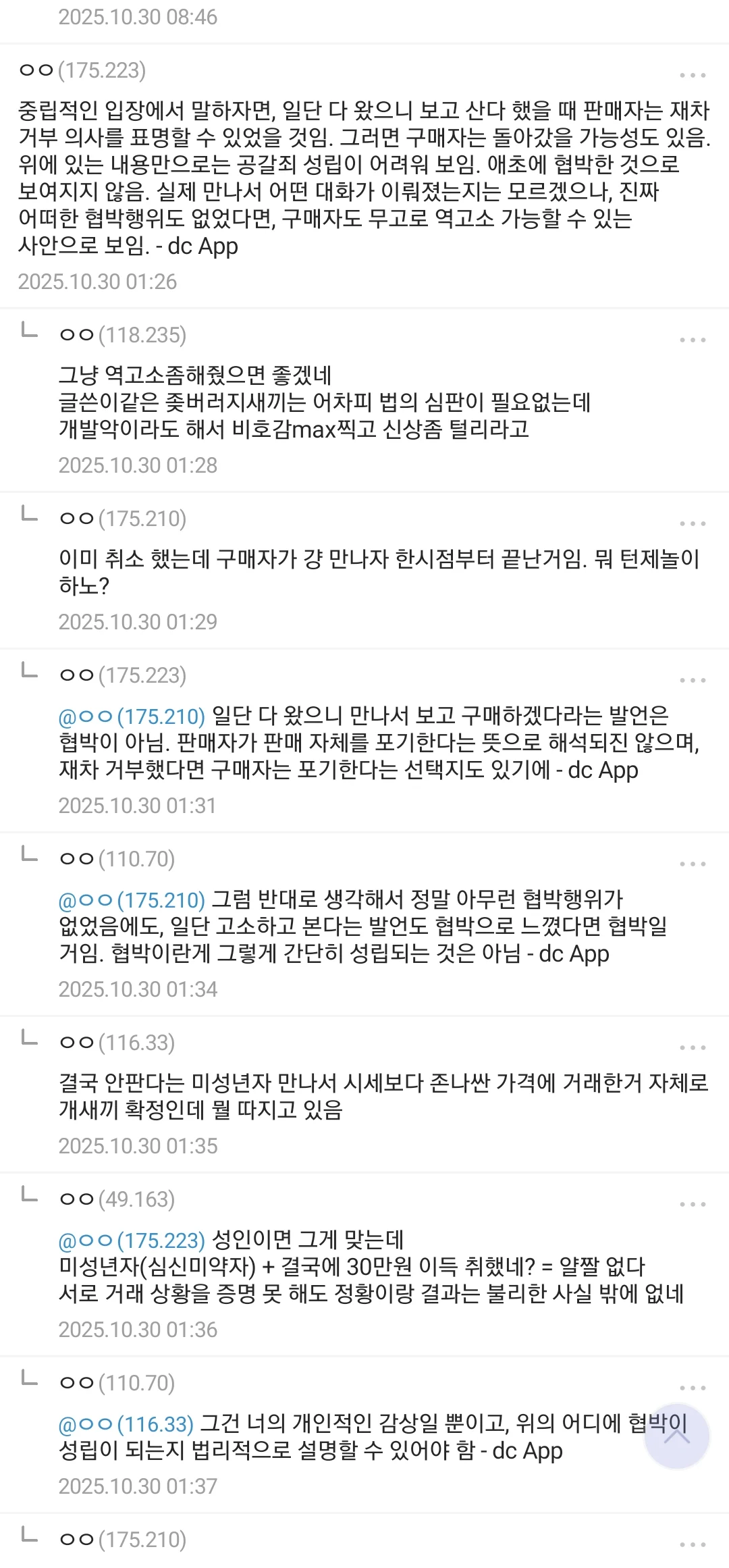Viewport: 729px width, 1568px height.
Task: Open more options for 01:31 reply by ㅇㅇ(175.223)
Action: click(x=693, y=680)
